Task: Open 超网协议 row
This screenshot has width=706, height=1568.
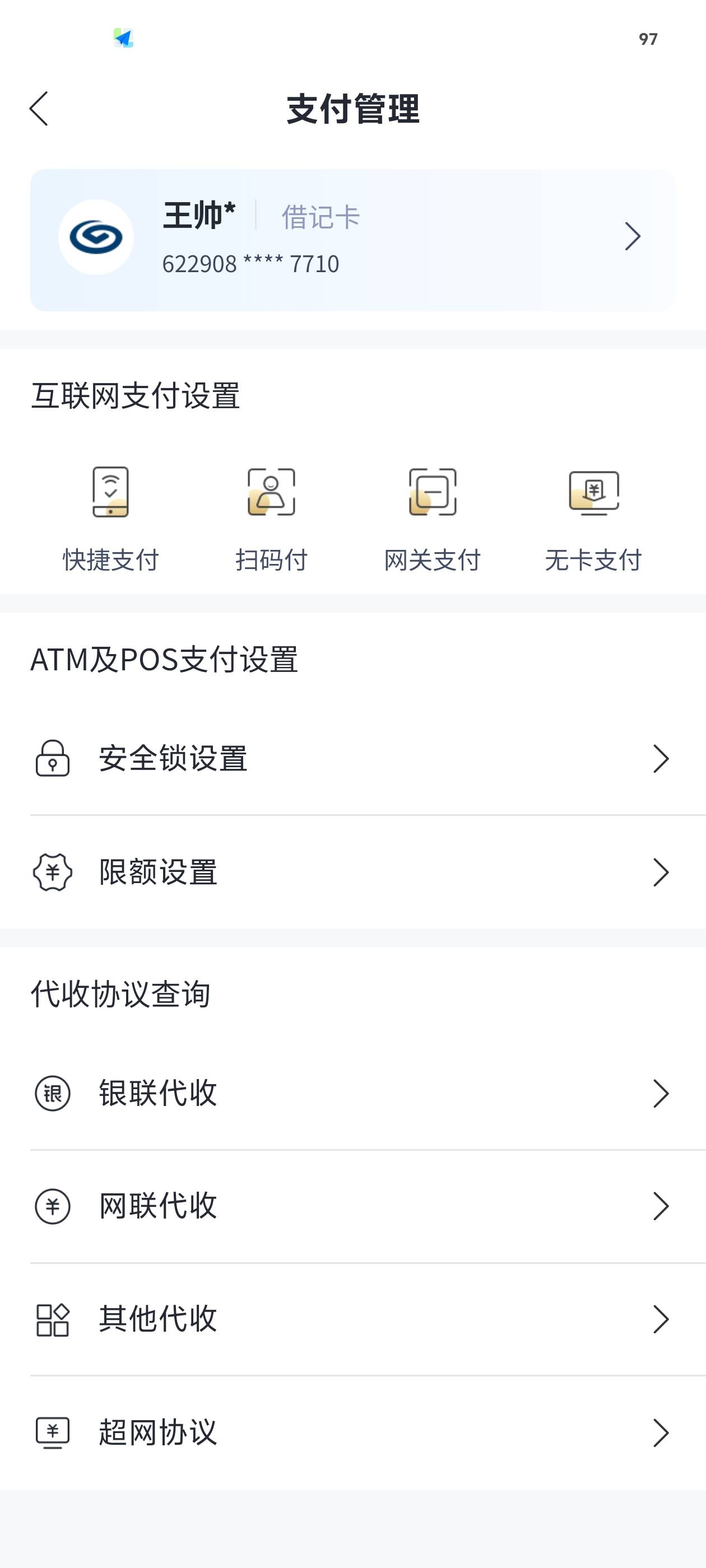Action: click(352, 1432)
